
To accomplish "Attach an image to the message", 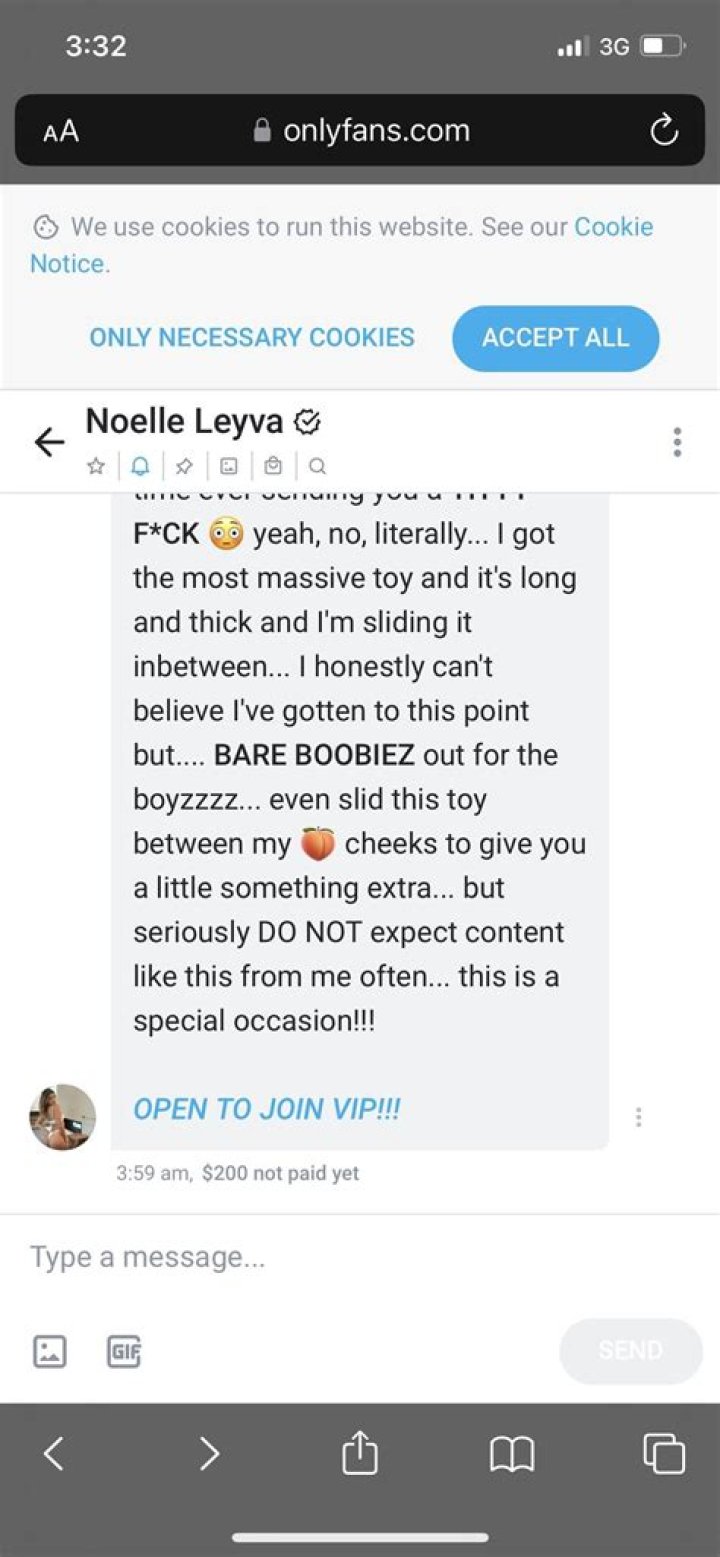I will coord(50,1351).
